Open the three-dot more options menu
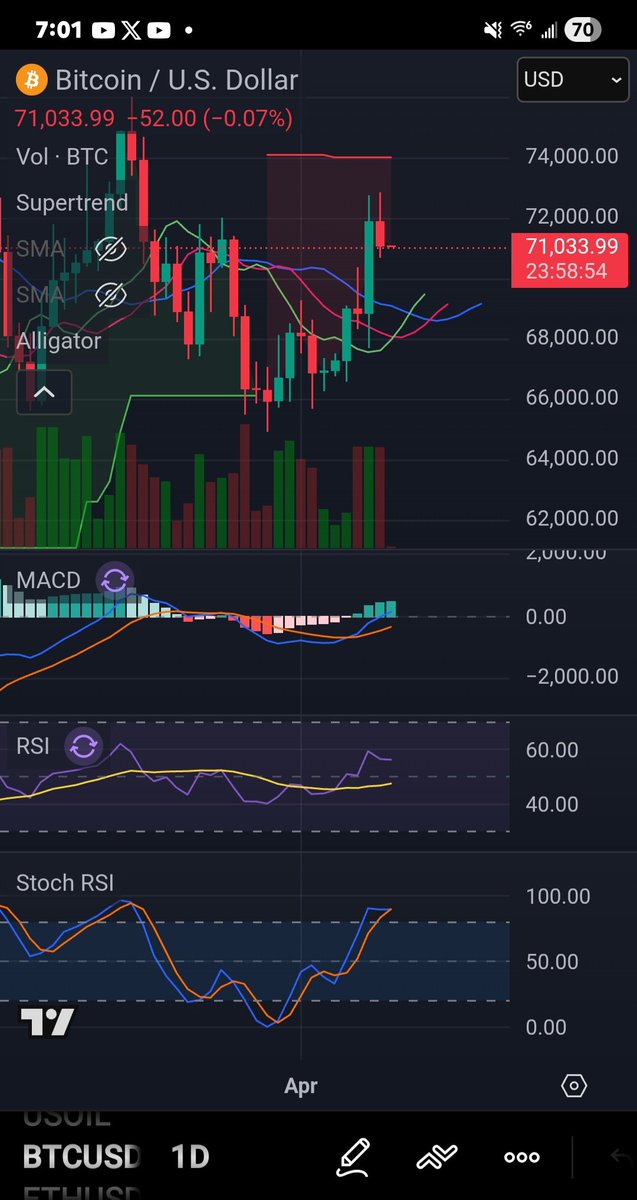 (x=522, y=1157)
